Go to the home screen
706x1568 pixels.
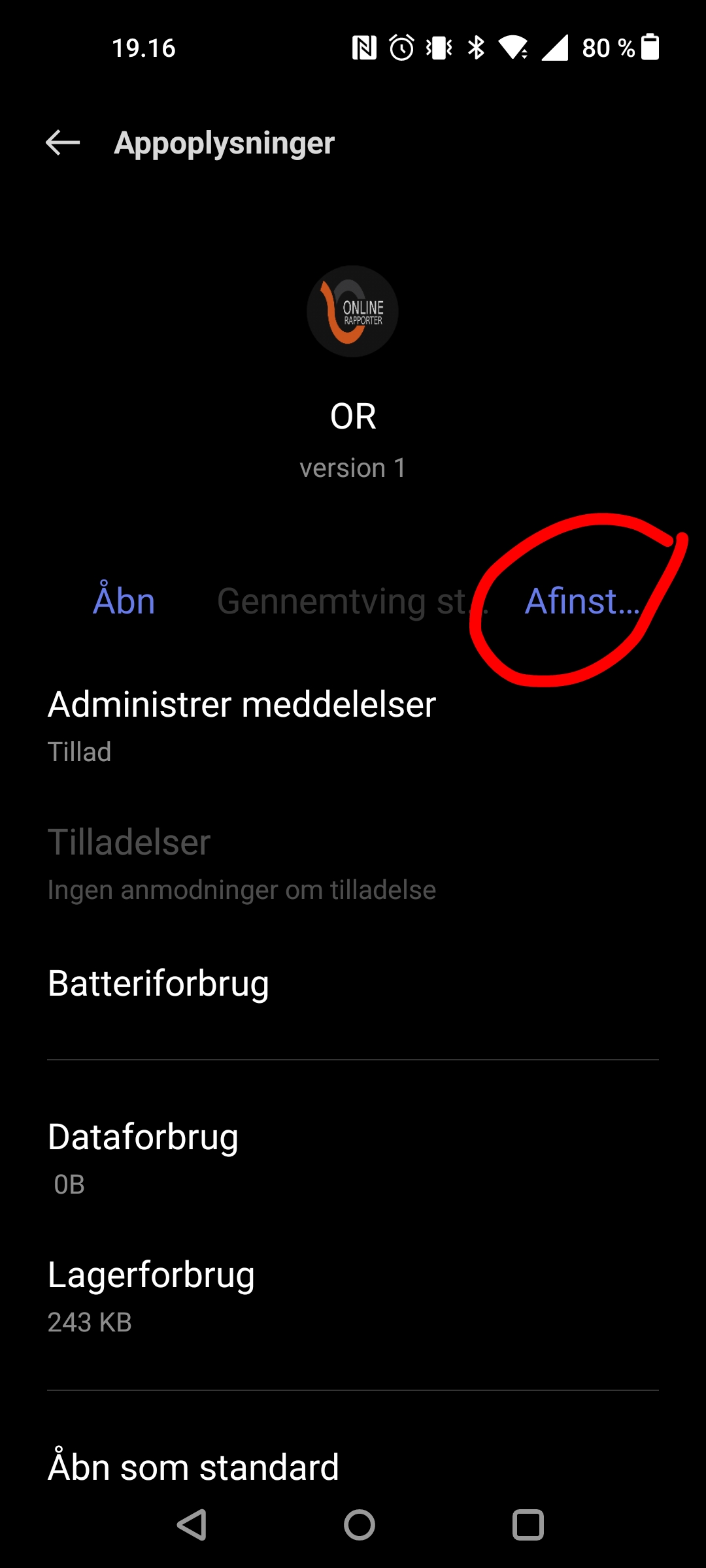point(360,1525)
